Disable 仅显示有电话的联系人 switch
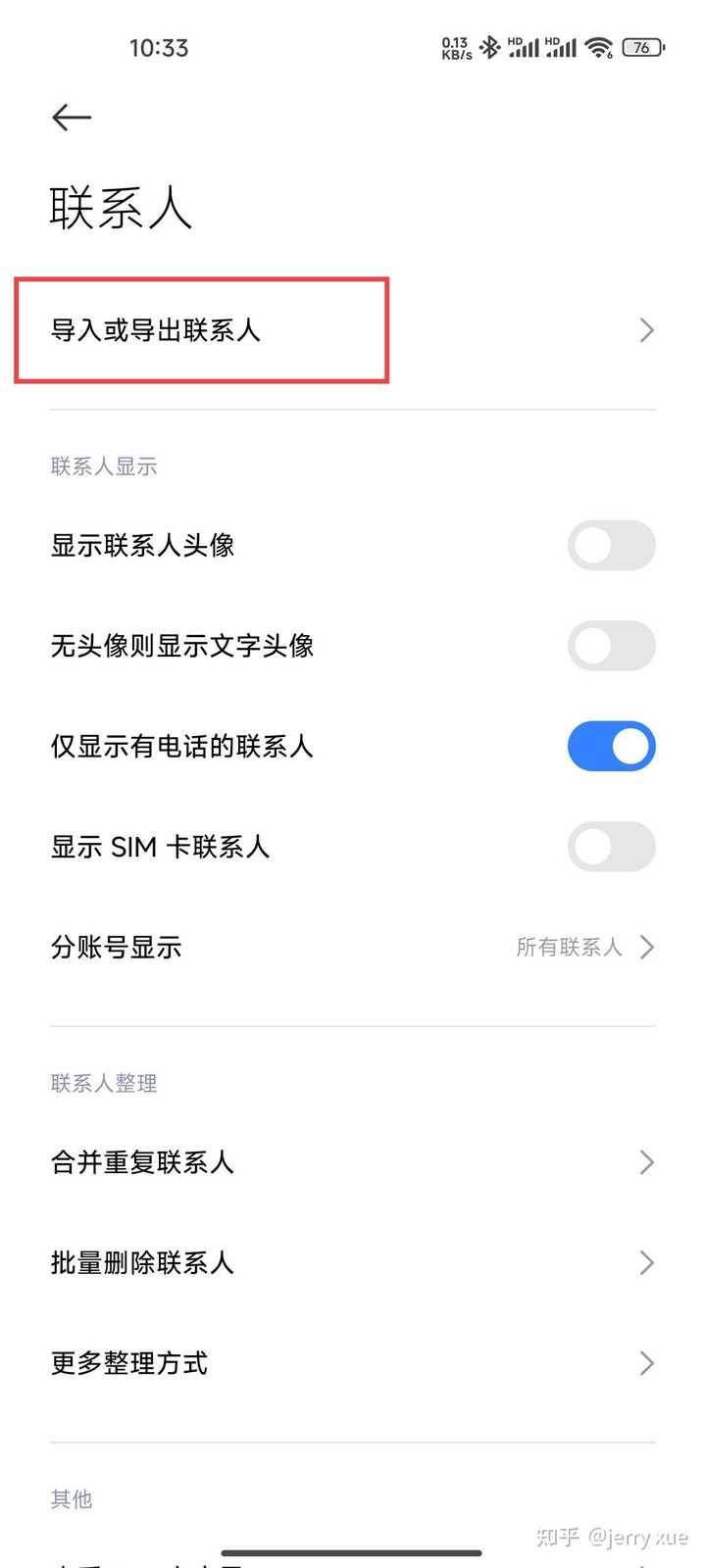The width and height of the screenshot is (706, 1568). pyautogui.click(x=611, y=747)
